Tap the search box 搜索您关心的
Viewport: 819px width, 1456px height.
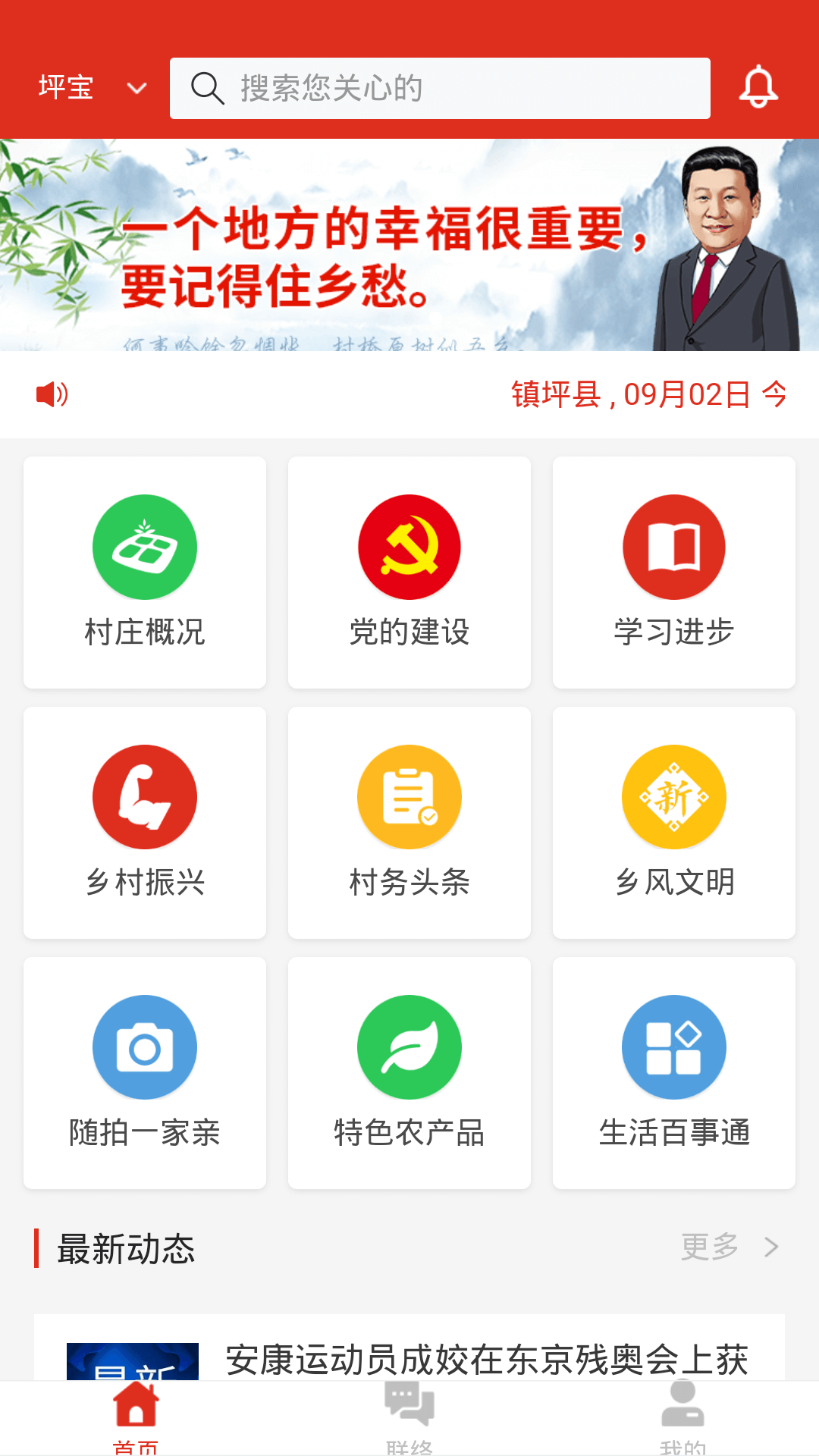(x=440, y=88)
